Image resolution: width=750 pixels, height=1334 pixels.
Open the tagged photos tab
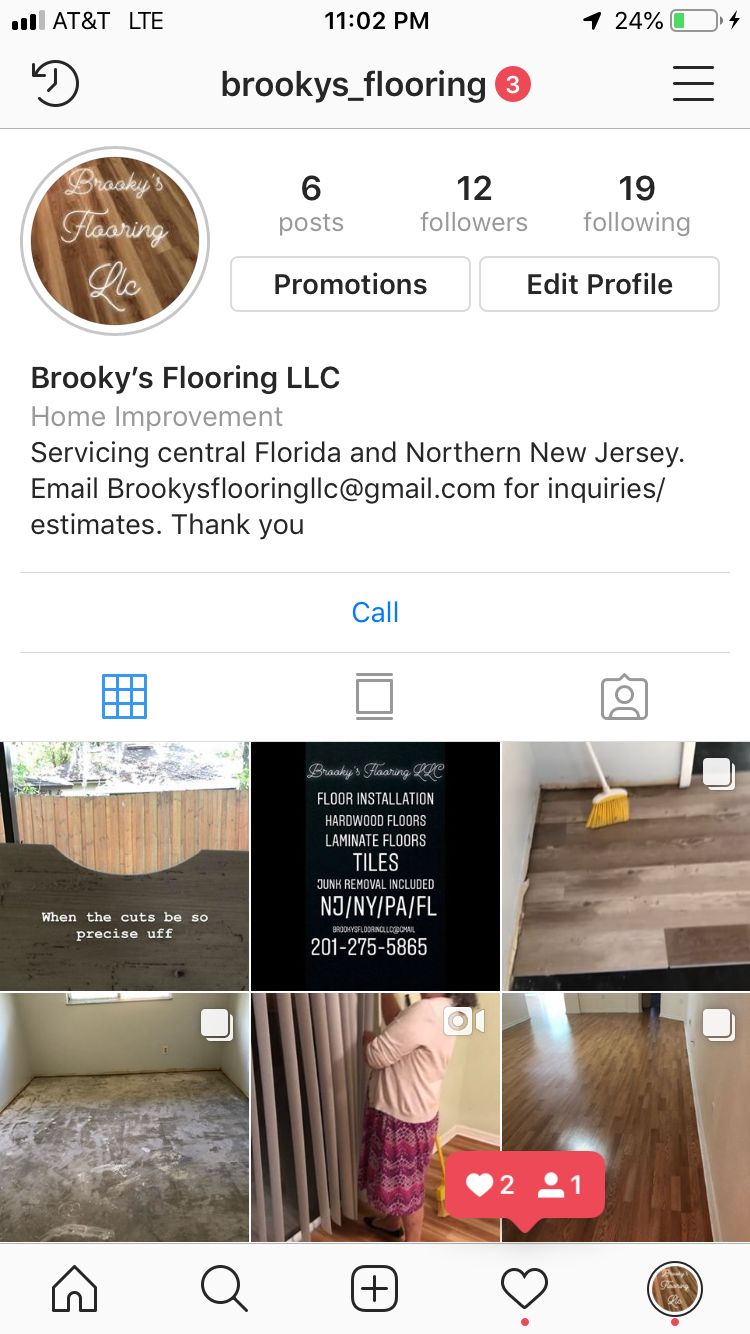click(x=624, y=697)
